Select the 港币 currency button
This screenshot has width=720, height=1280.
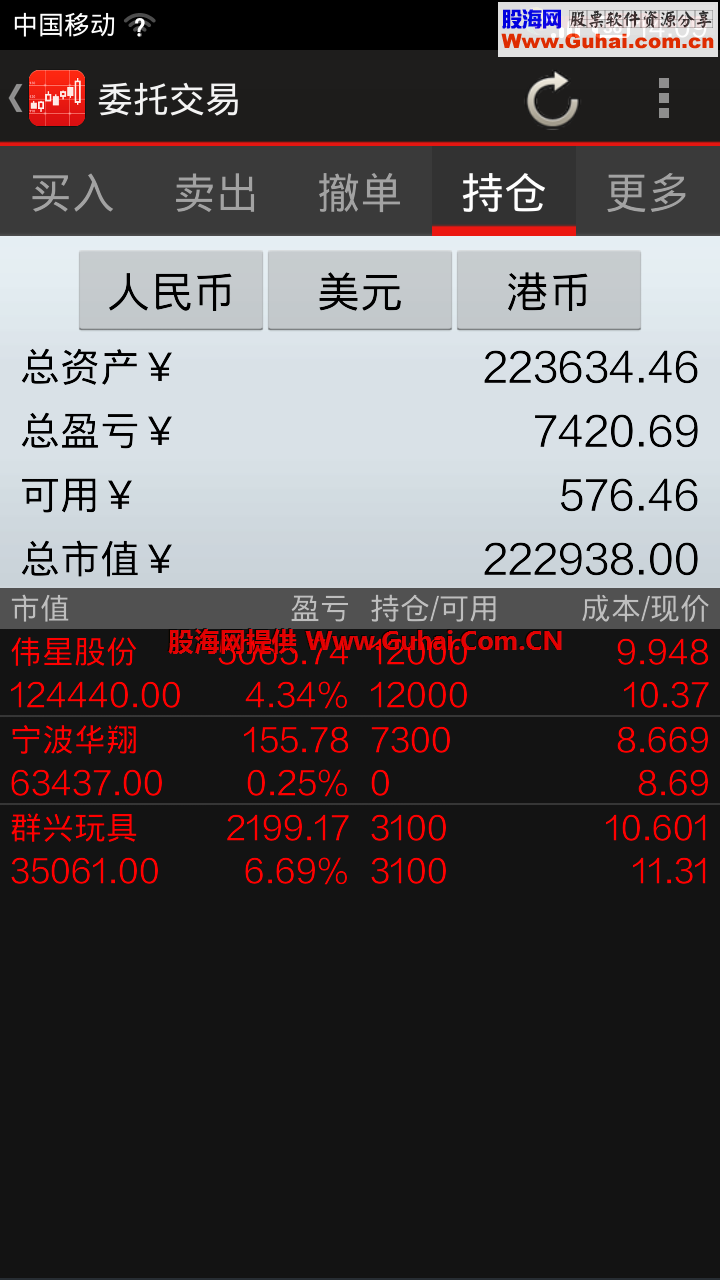(548, 290)
